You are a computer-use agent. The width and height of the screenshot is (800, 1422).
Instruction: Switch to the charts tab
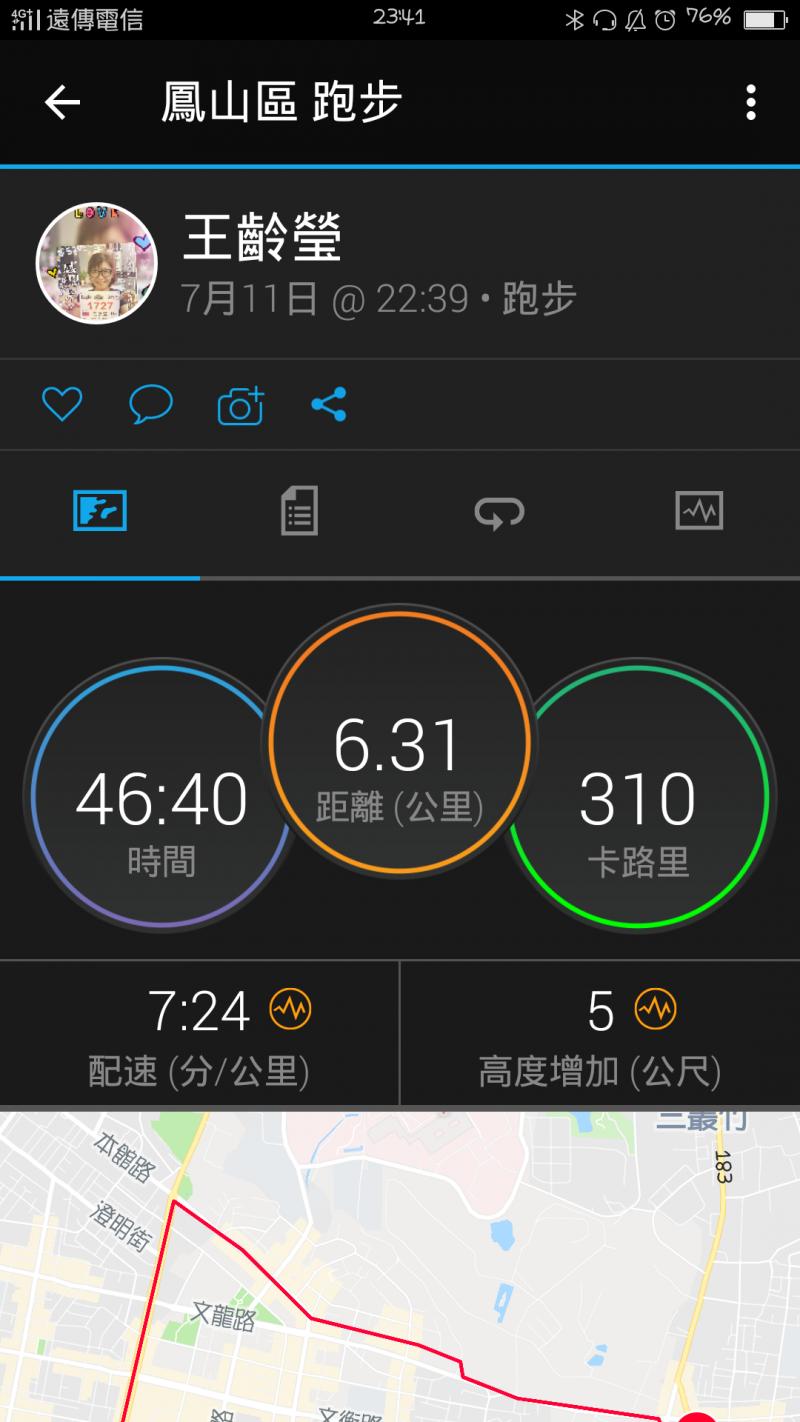click(699, 511)
